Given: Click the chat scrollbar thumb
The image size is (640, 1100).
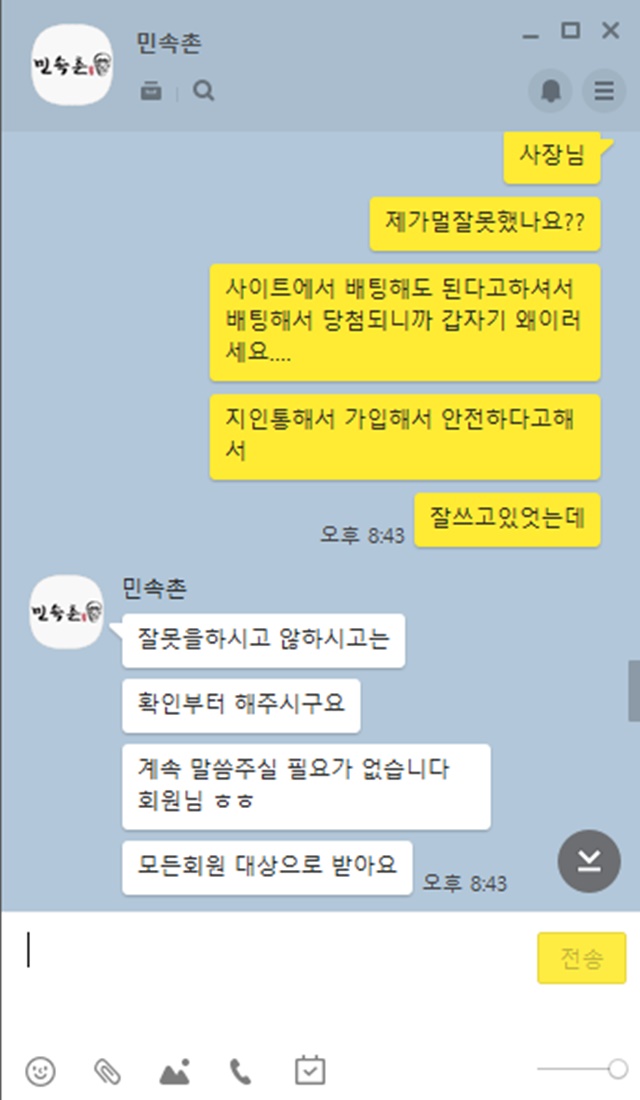Looking at the screenshot, I should [634, 690].
